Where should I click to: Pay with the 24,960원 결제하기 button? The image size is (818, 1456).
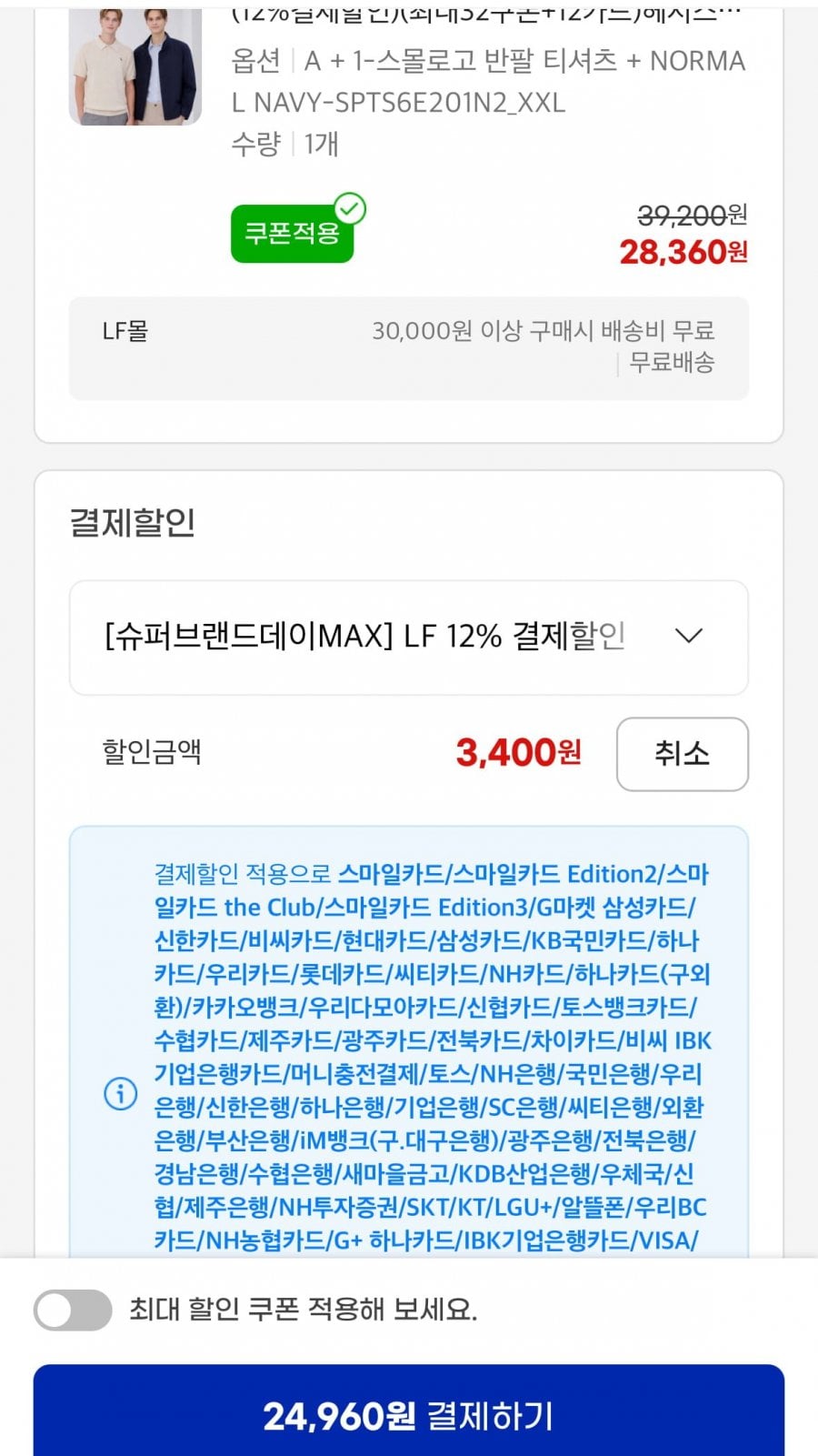click(x=409, y=1414)
